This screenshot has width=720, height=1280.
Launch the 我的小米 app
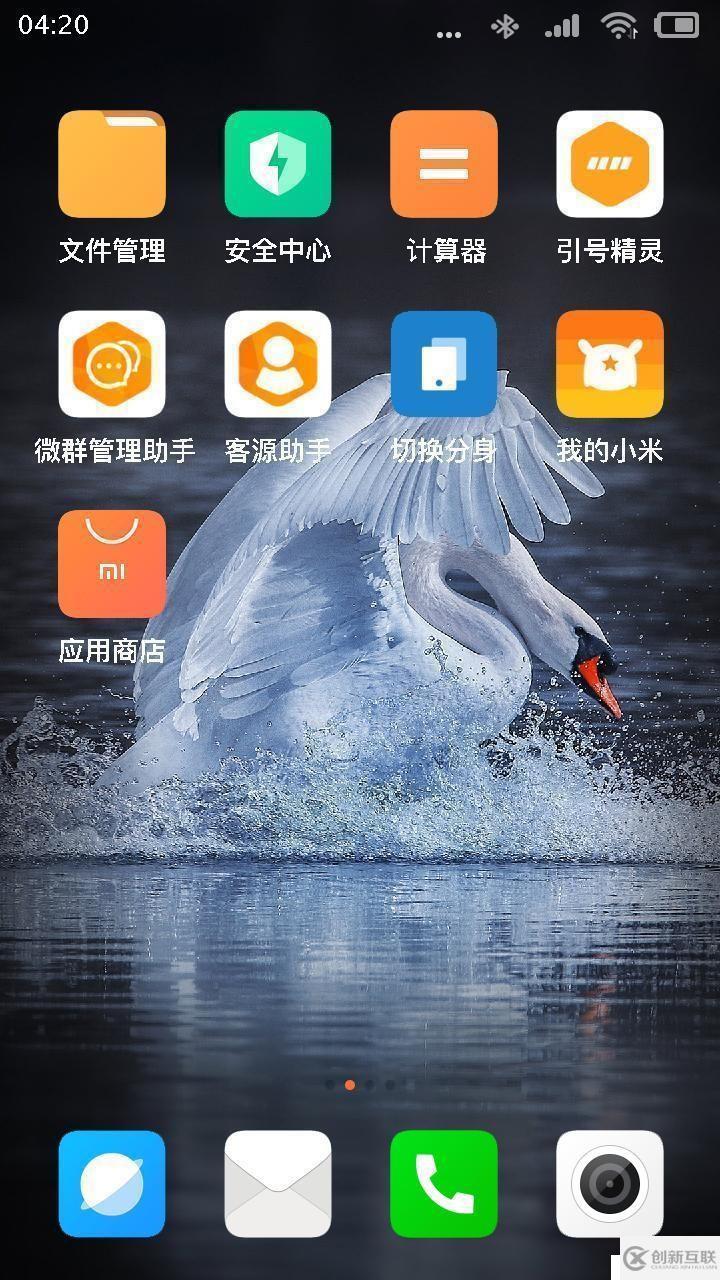pos(610,364)
